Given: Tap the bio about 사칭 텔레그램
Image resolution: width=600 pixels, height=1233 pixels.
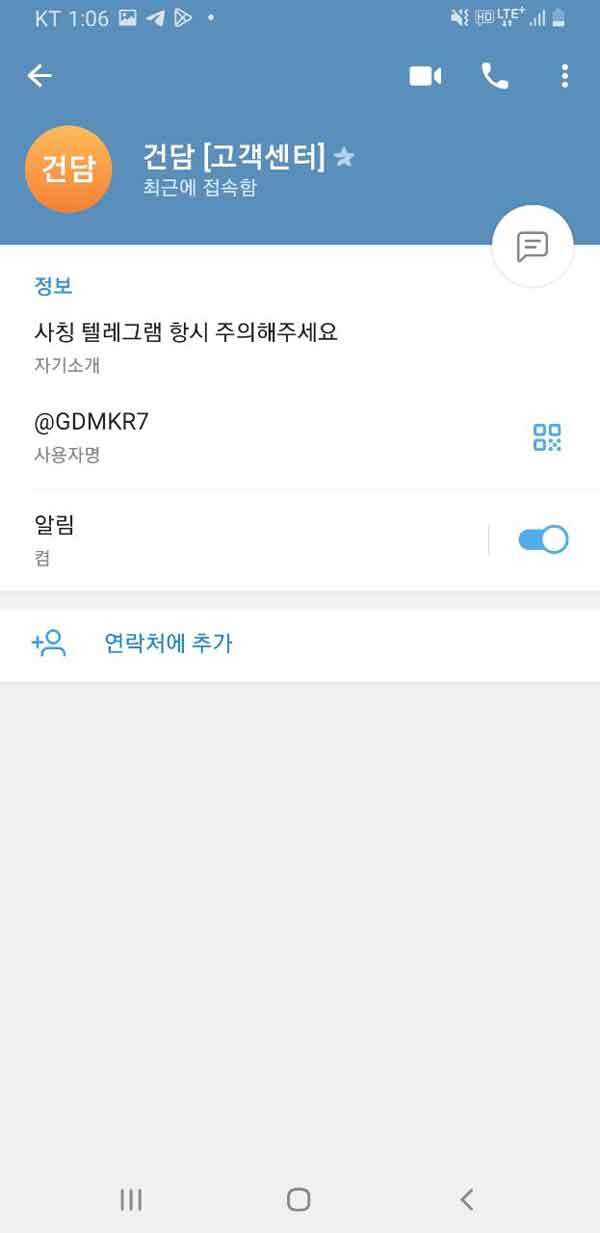Looking at the screenshot, I should pyautogui.click(x=186, y=344).
